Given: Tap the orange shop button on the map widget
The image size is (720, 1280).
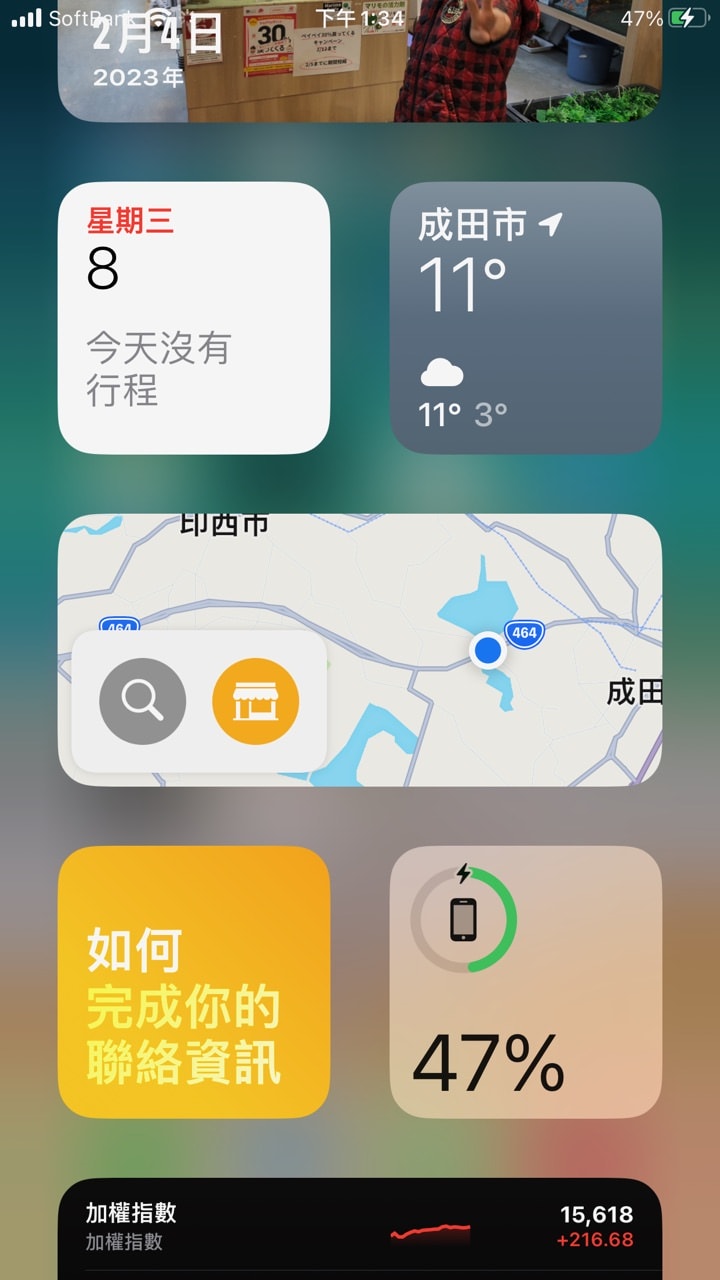Looking at the screenshot, I should (x=255, y=701).
